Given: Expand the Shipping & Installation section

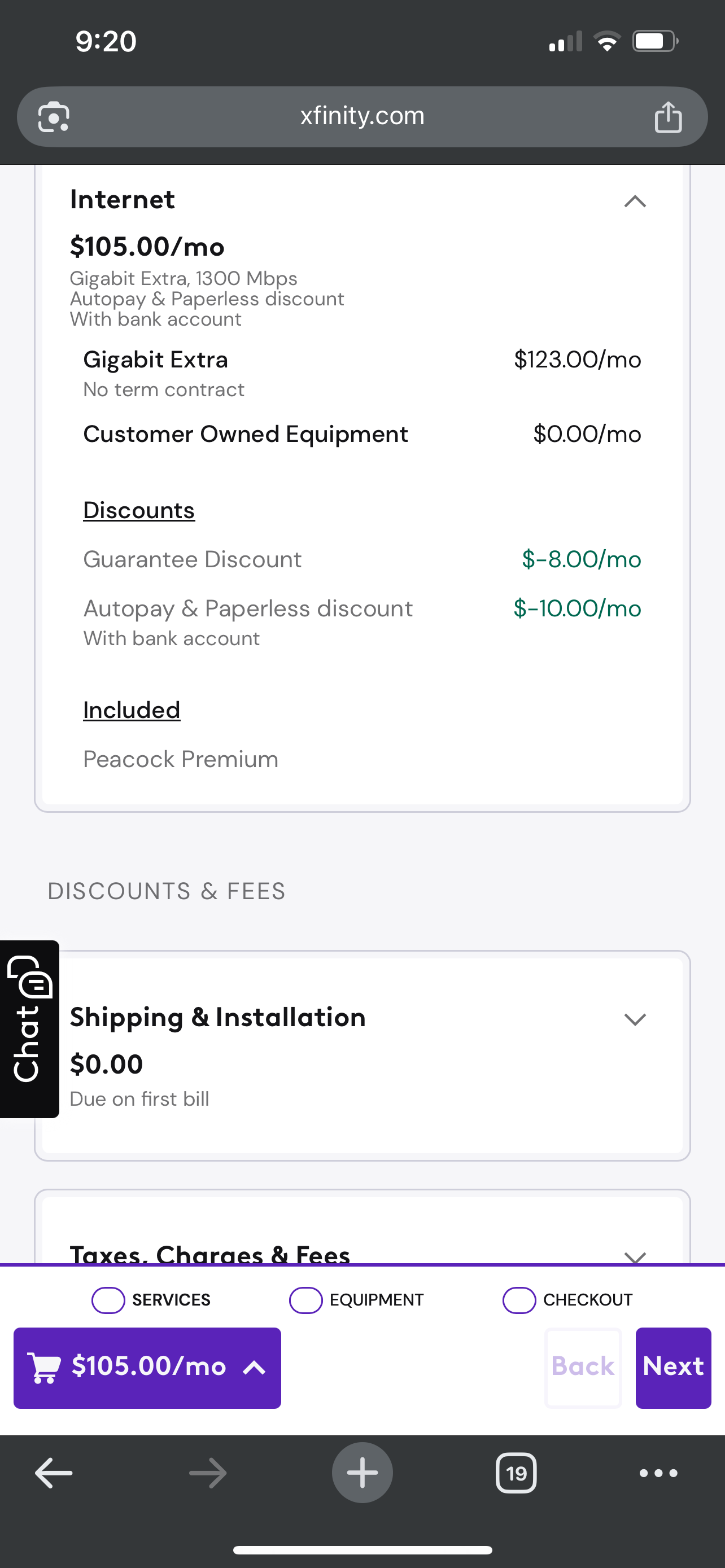Looking at the screenshot, I should click(x=634, y=1019).
